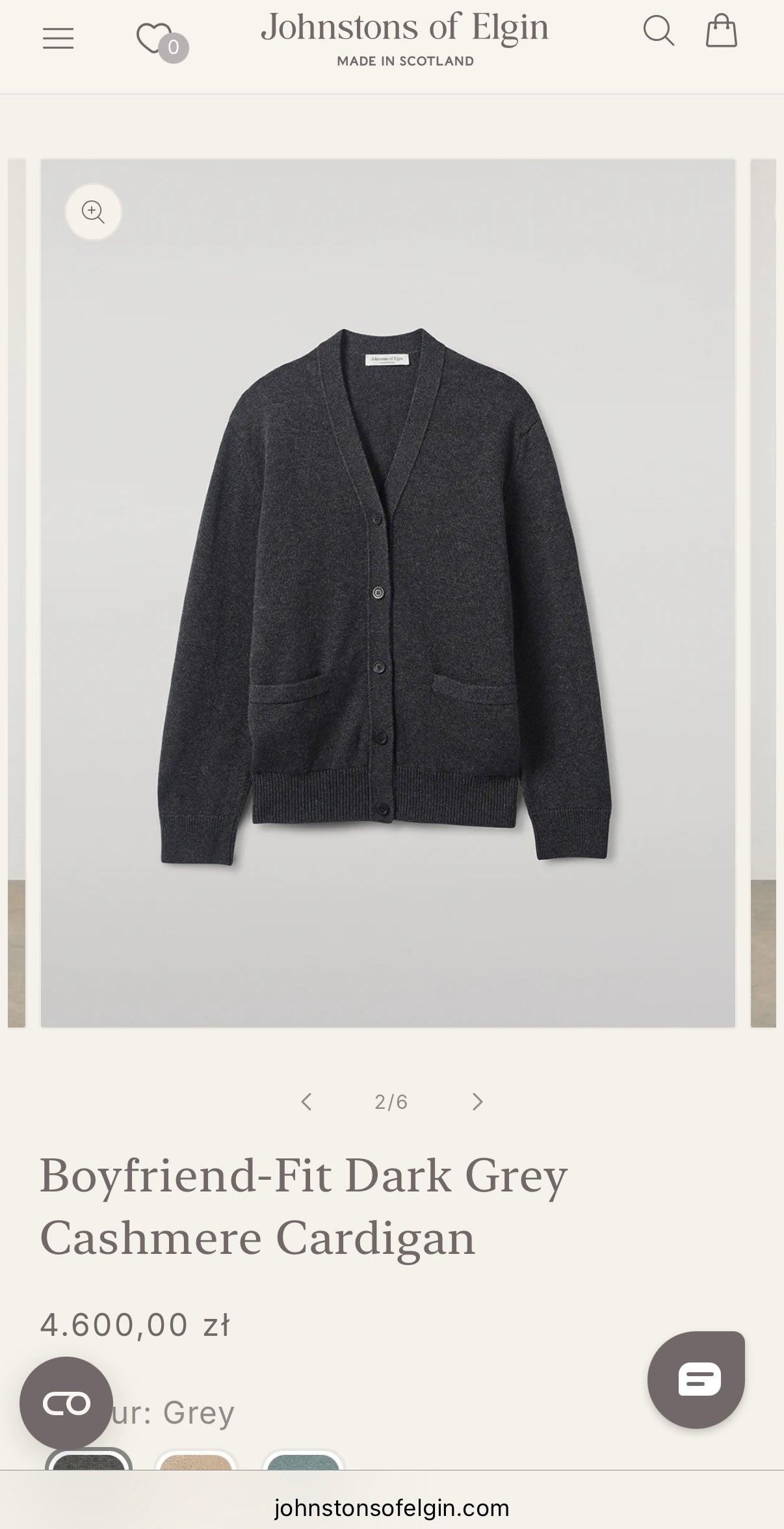Show the next product image

478,1102
